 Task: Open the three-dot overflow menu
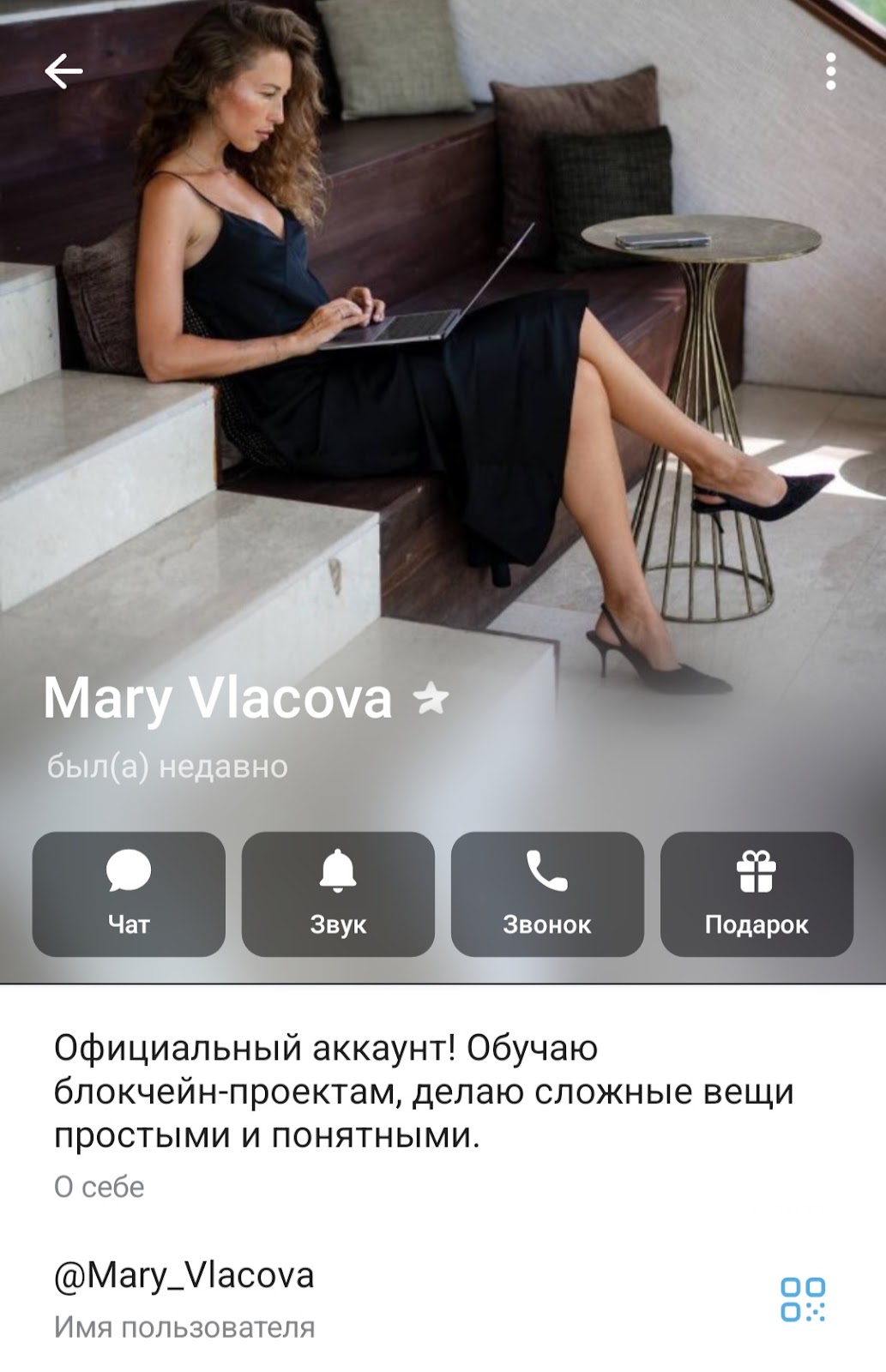(x=829, y=71)
